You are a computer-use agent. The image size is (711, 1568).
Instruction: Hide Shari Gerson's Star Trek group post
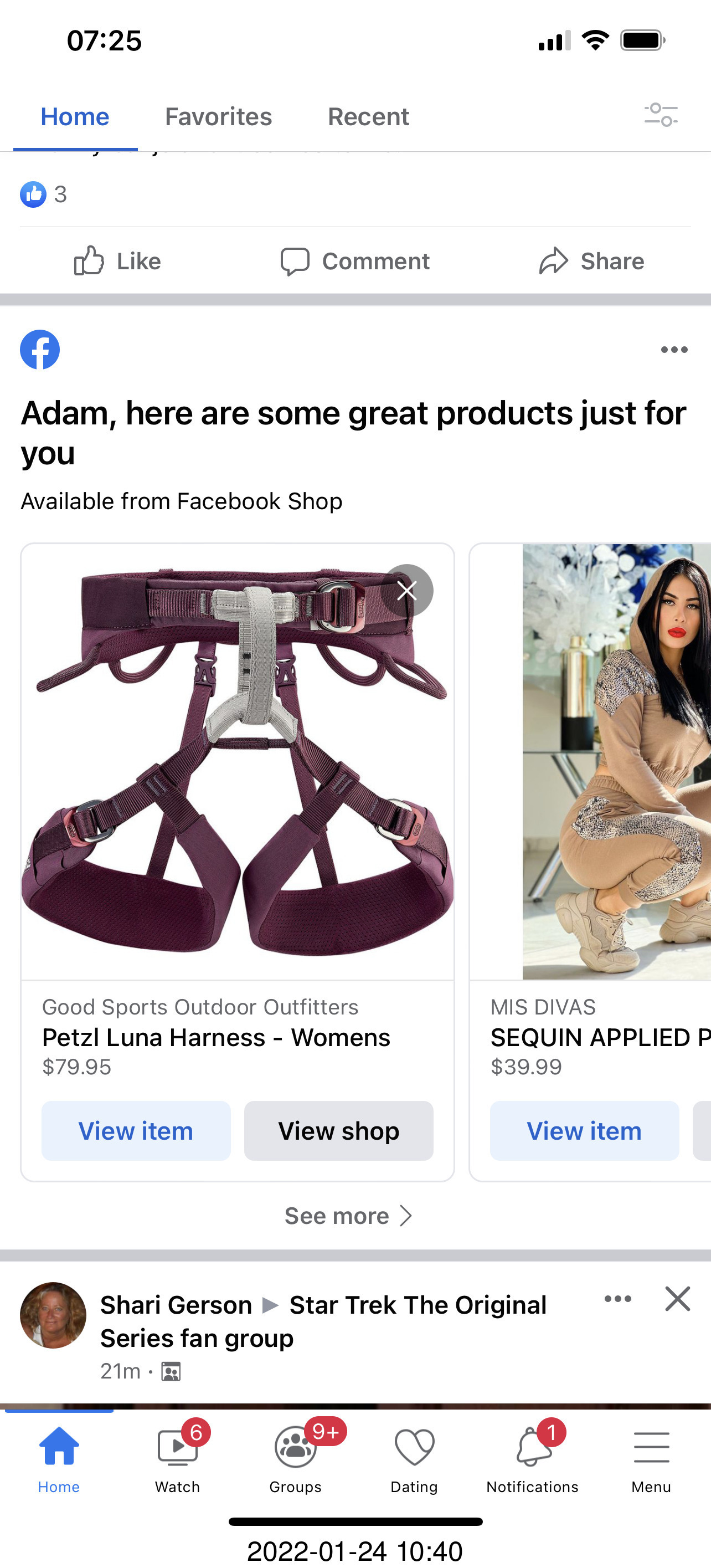point(678,1298)
